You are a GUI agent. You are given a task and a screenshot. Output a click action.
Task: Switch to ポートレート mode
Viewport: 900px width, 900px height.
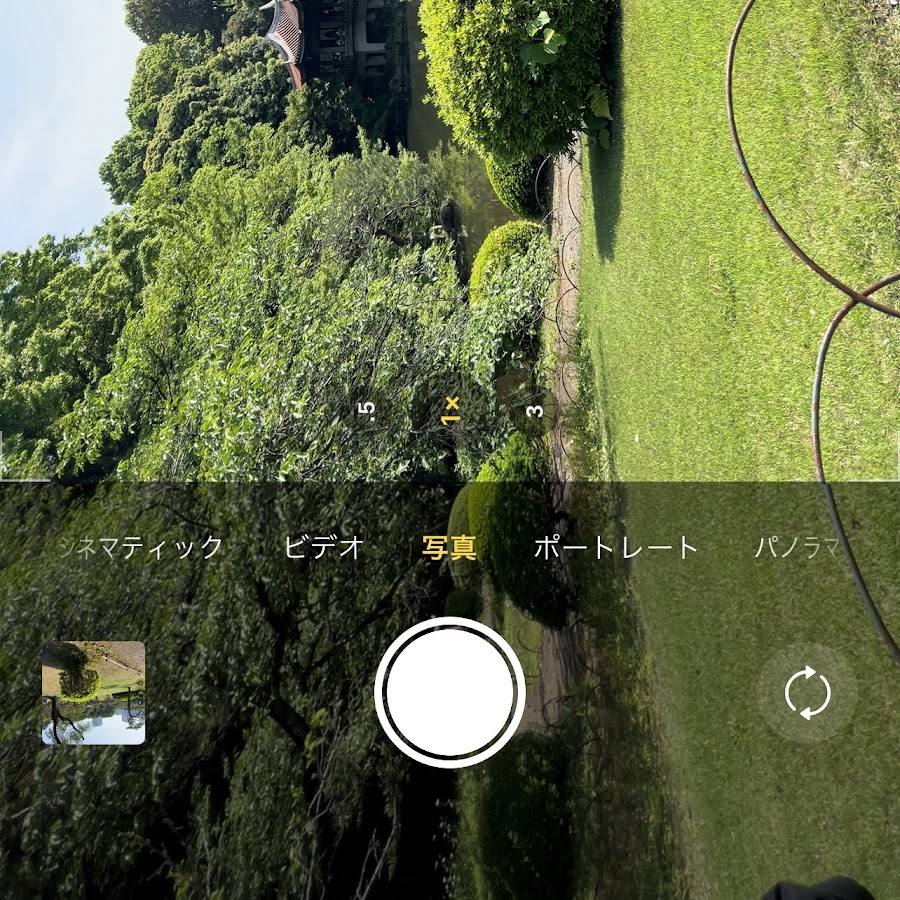[615, 548]
